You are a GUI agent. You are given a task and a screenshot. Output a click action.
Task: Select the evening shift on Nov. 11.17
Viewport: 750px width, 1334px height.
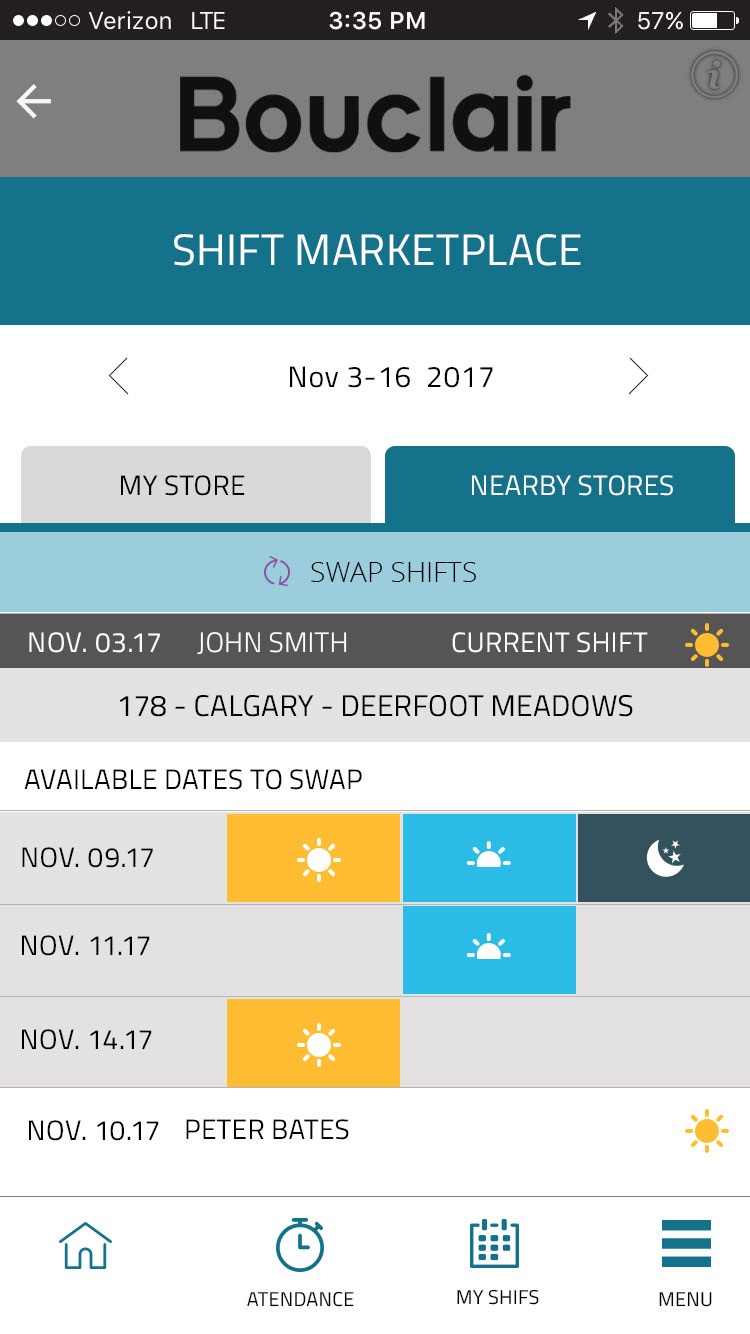489,950
